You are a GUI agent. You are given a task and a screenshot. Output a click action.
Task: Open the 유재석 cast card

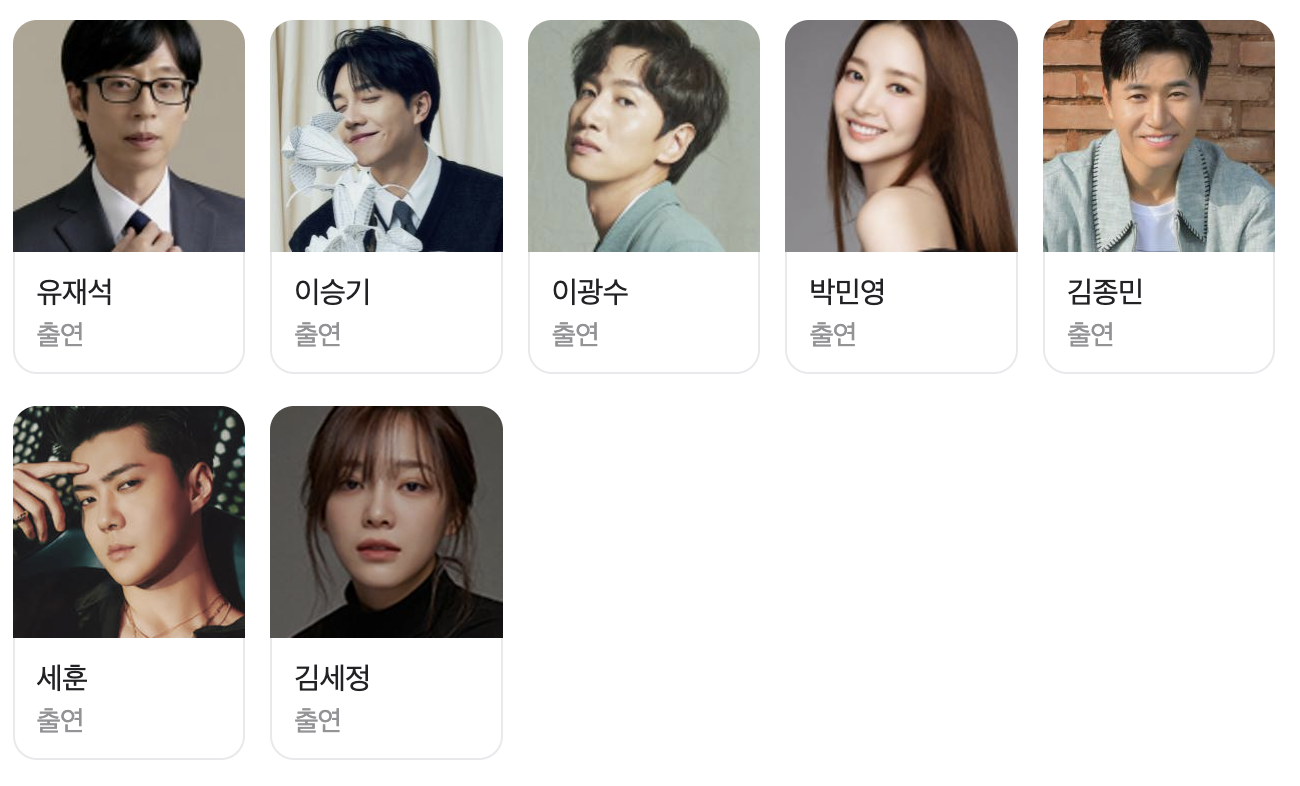pyautogui.click(x=129, y=196)
